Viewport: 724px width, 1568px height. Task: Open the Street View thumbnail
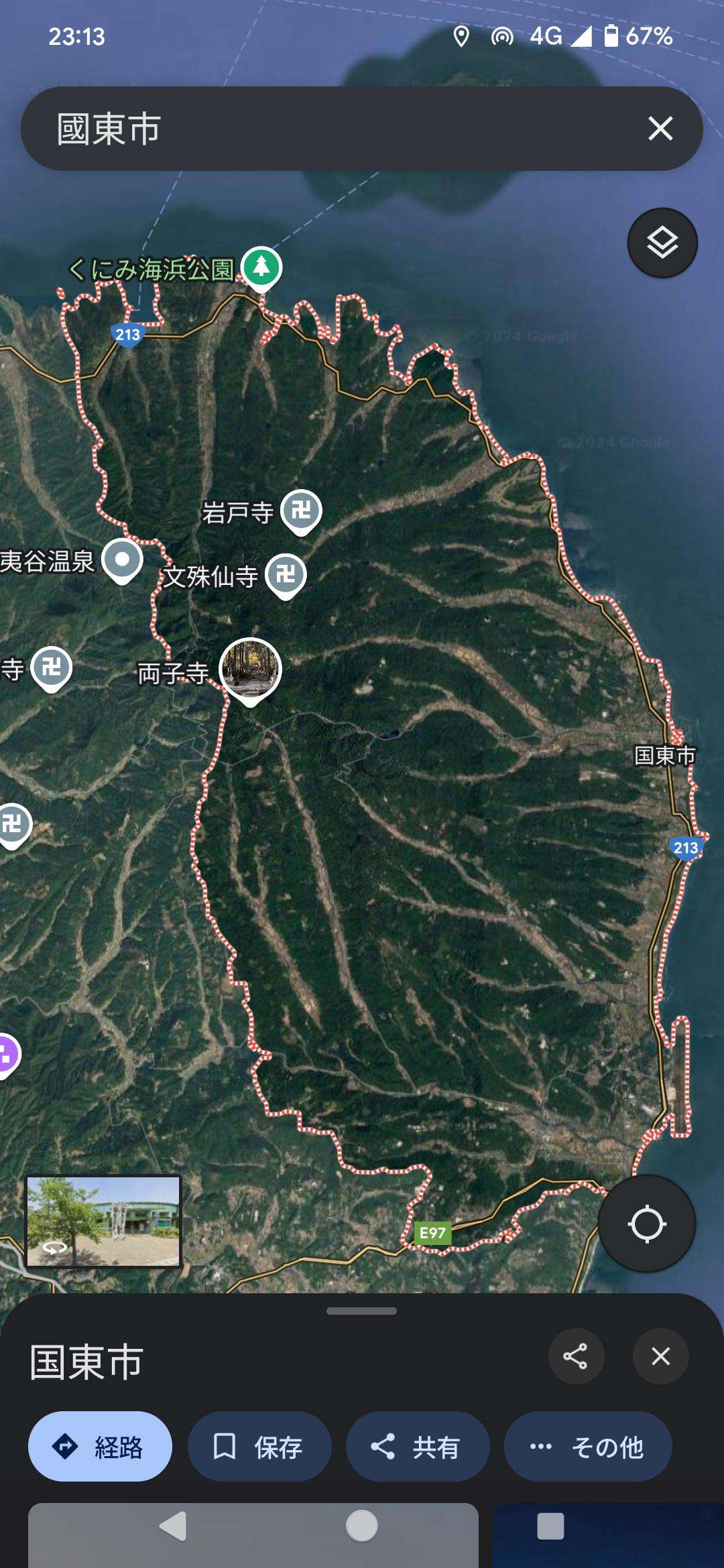103,1221
